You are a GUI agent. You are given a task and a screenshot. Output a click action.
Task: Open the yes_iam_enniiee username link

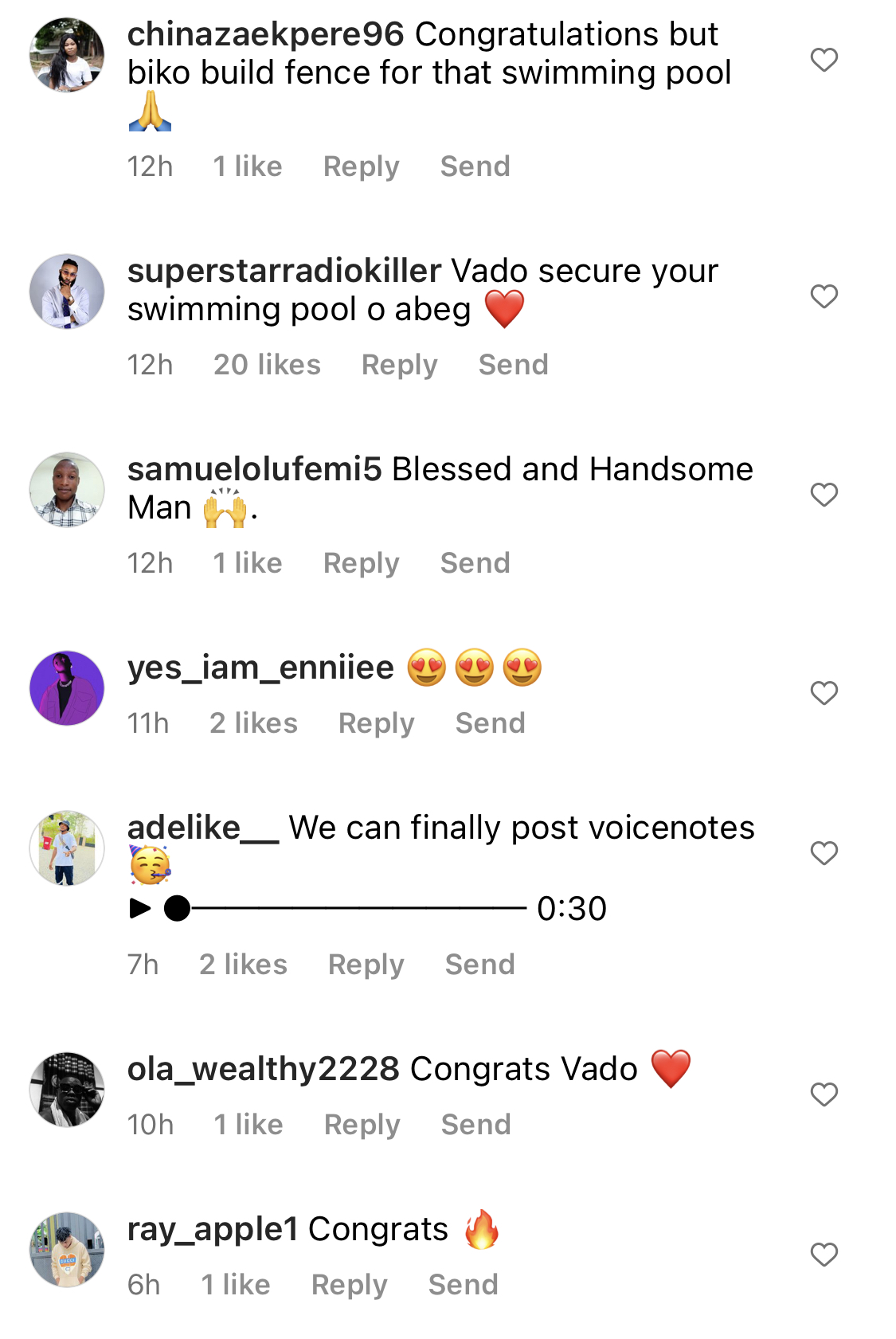coord(260,668)
